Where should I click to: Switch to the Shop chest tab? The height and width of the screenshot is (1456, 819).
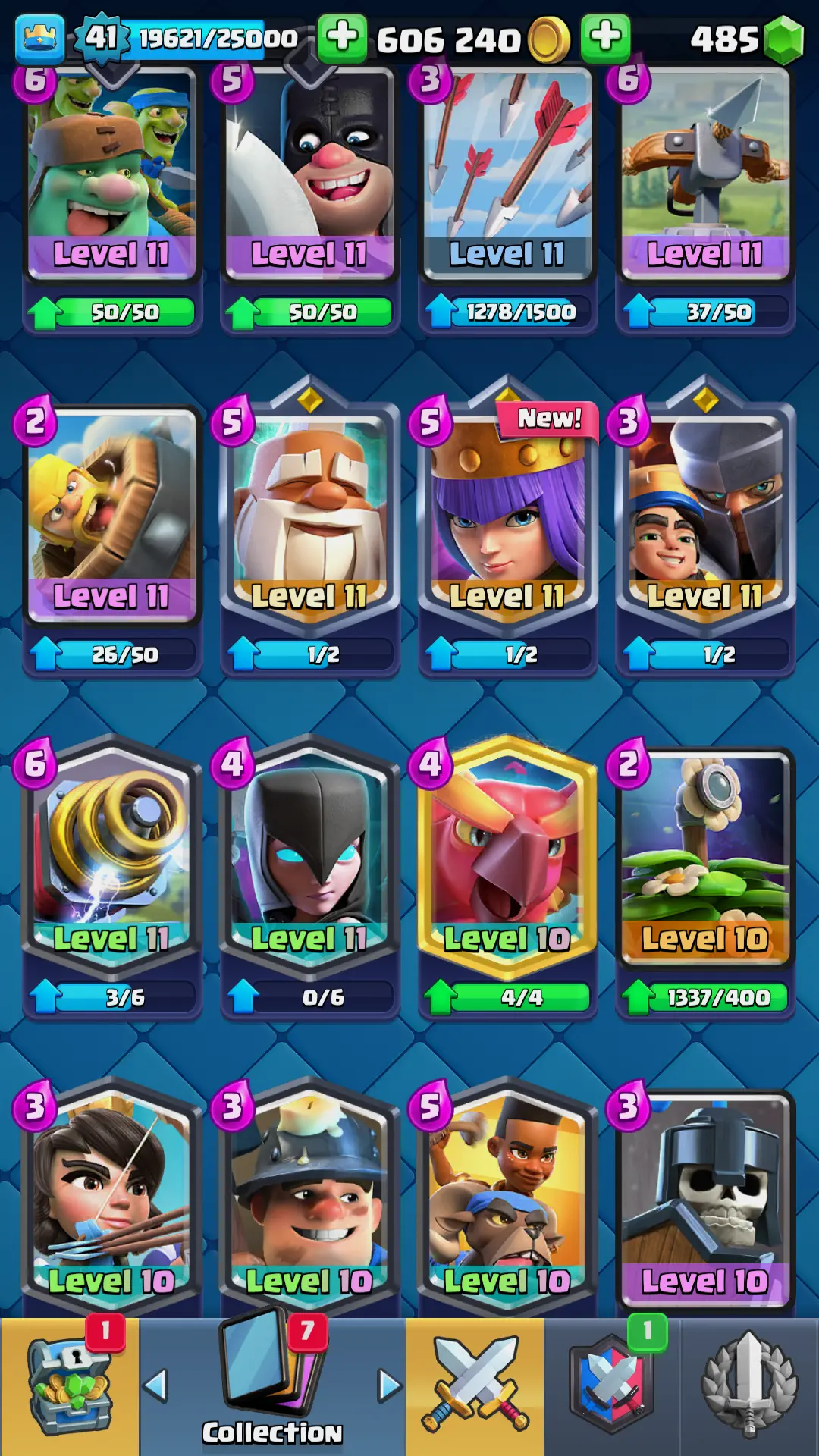(69, 1386)
